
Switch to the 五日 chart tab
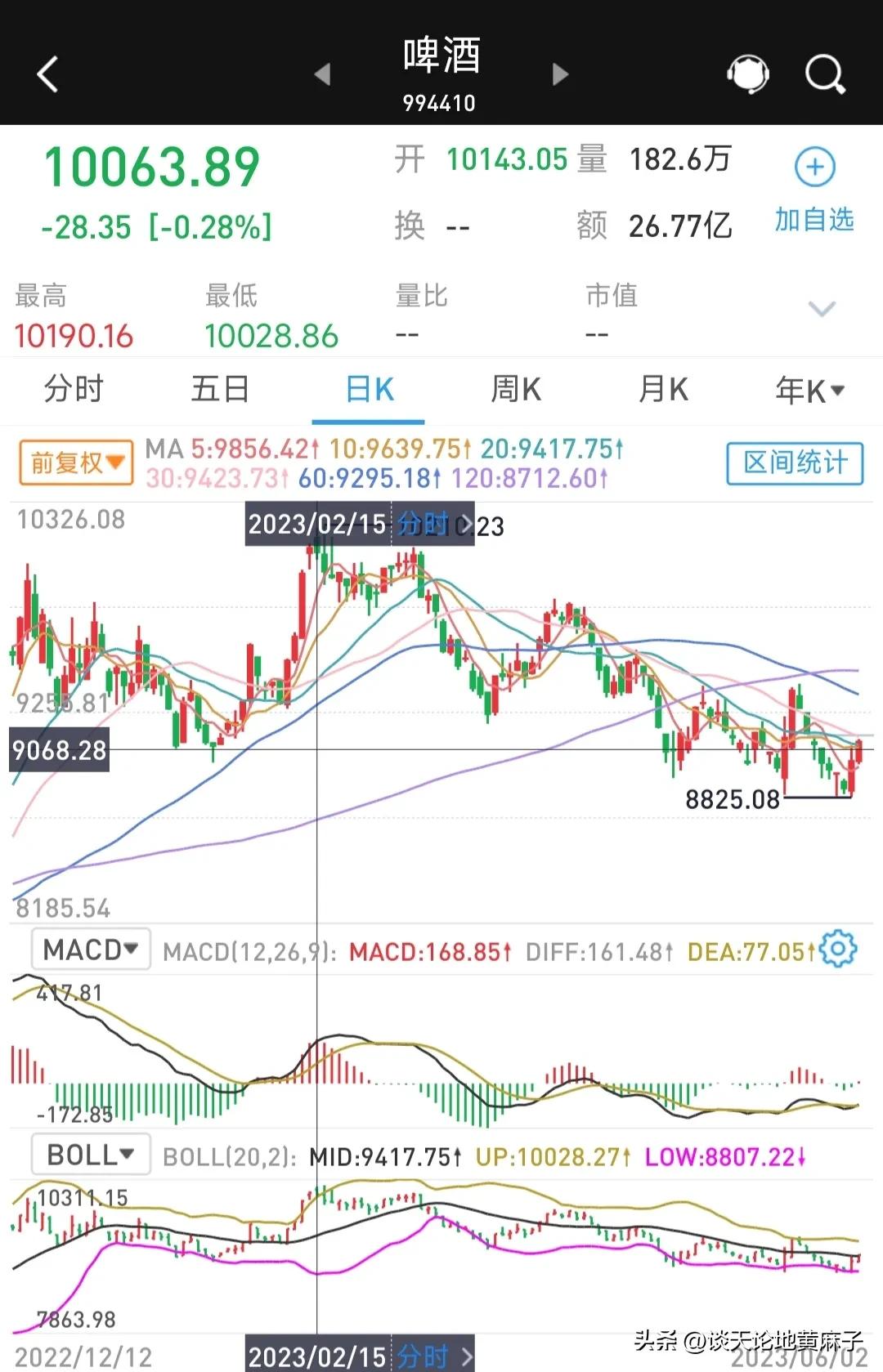220,390
